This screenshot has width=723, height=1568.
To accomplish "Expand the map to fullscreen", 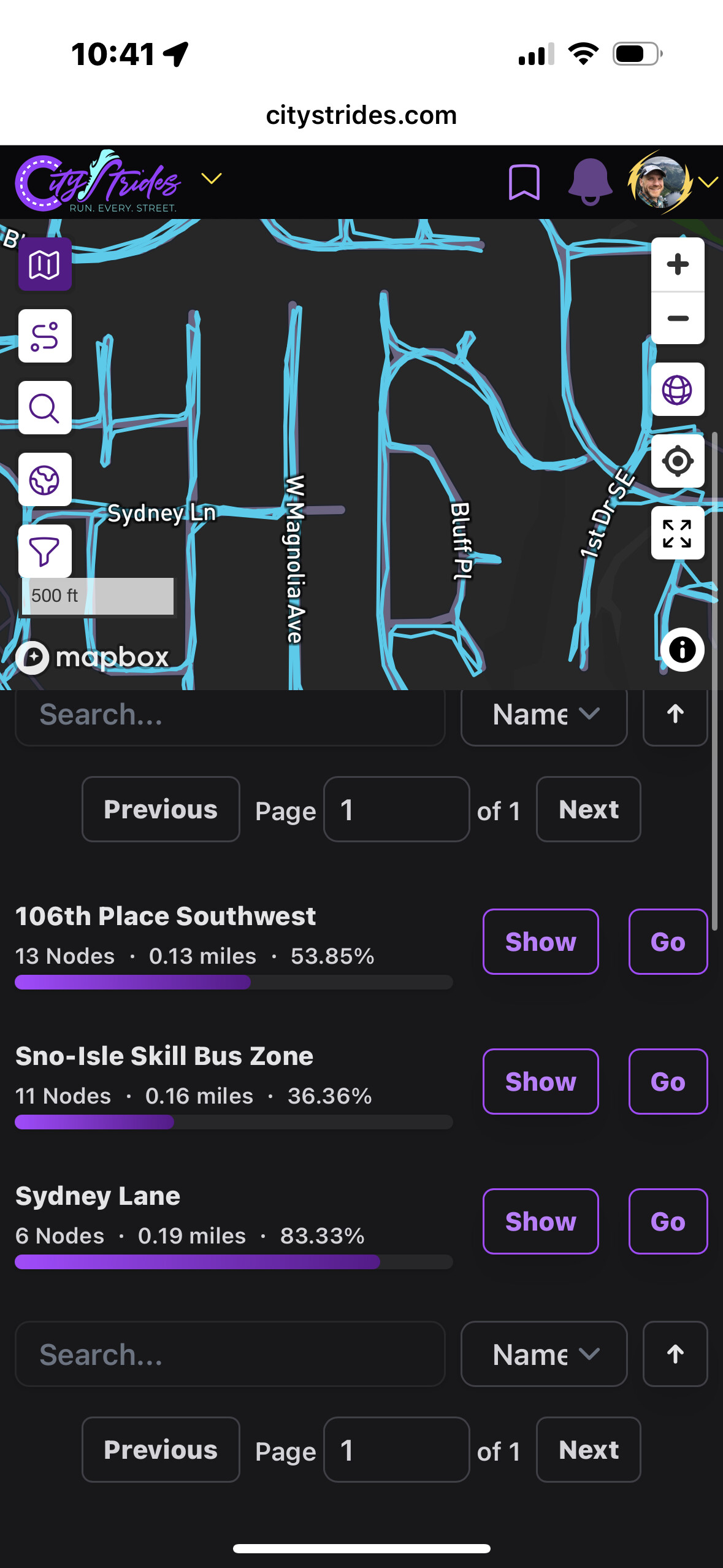I will (x=677, y=532).
